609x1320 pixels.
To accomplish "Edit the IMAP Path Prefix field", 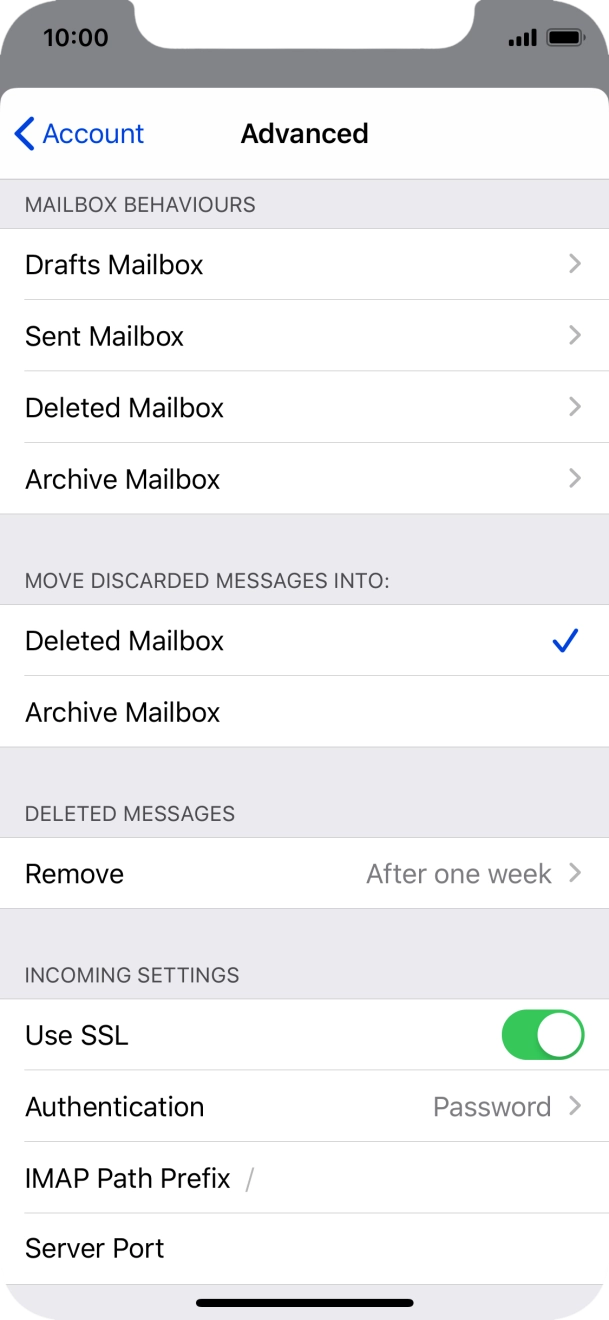I will [x=400, y=1179].
